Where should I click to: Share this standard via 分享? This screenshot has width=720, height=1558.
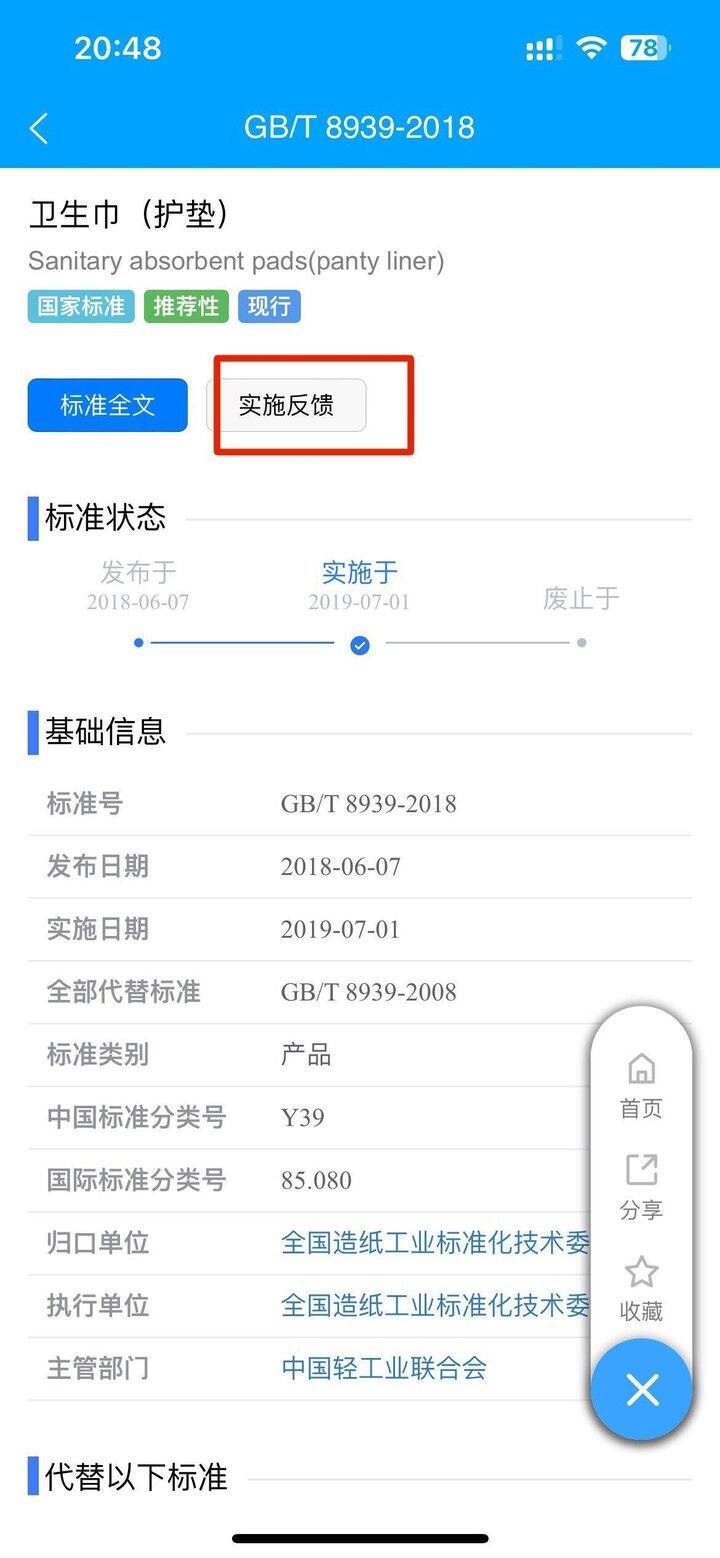coord(641,1187)
